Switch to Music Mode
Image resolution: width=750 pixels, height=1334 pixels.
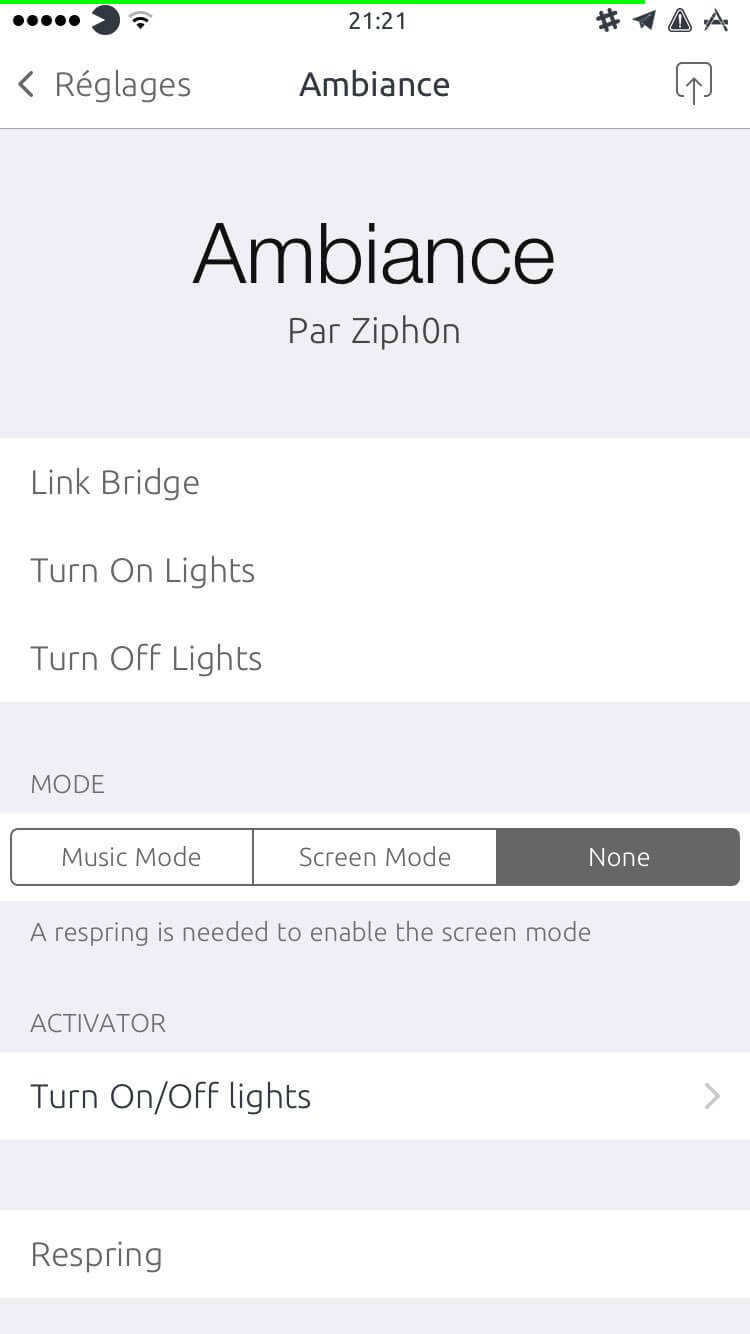tap(132, 857)
